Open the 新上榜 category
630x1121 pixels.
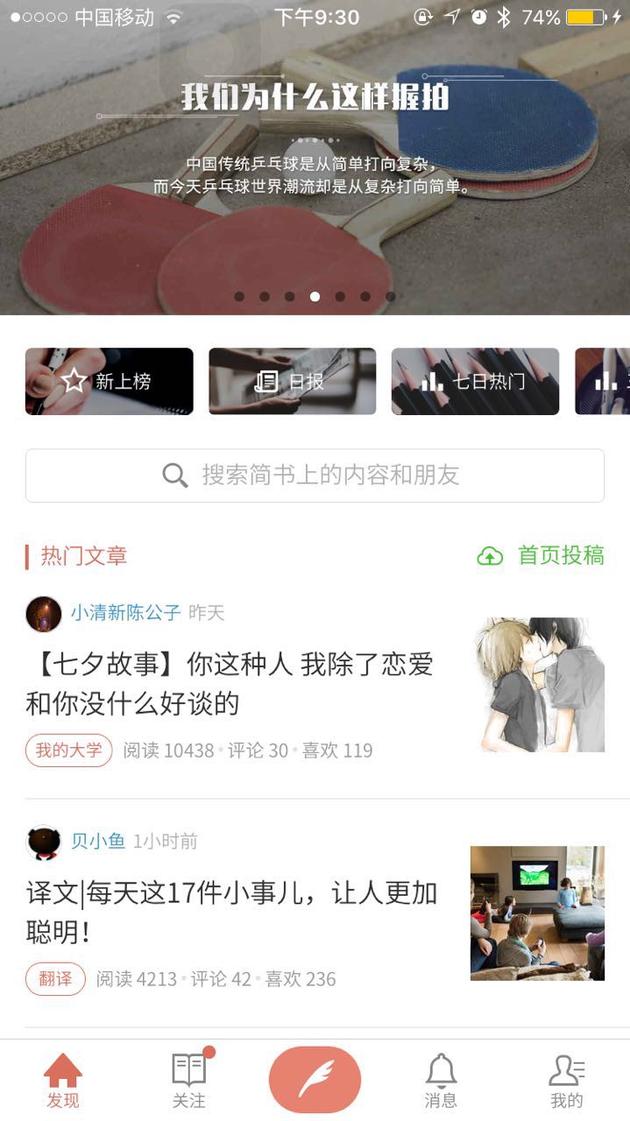coord(109,381)
